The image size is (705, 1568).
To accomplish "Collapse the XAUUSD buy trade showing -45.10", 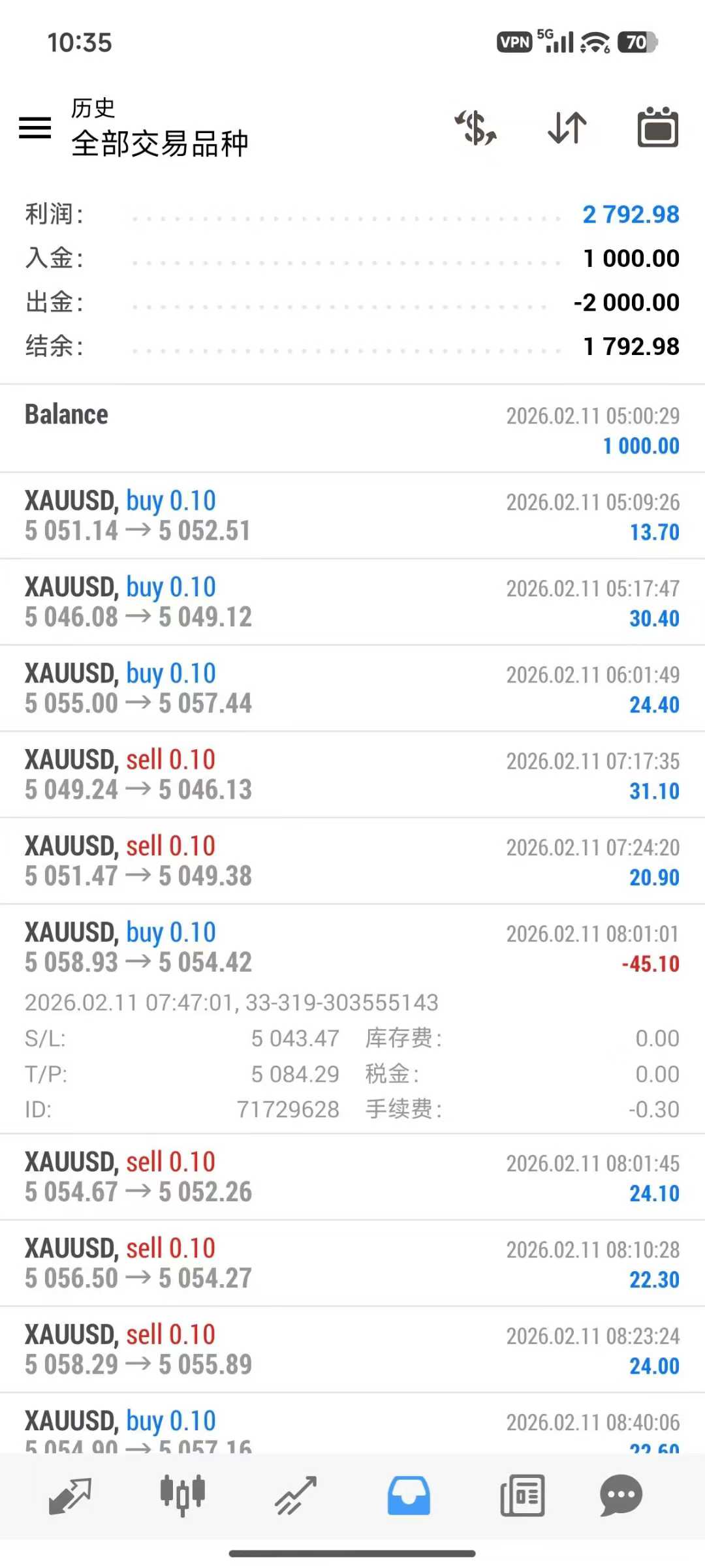I will [x=352, y=947].
